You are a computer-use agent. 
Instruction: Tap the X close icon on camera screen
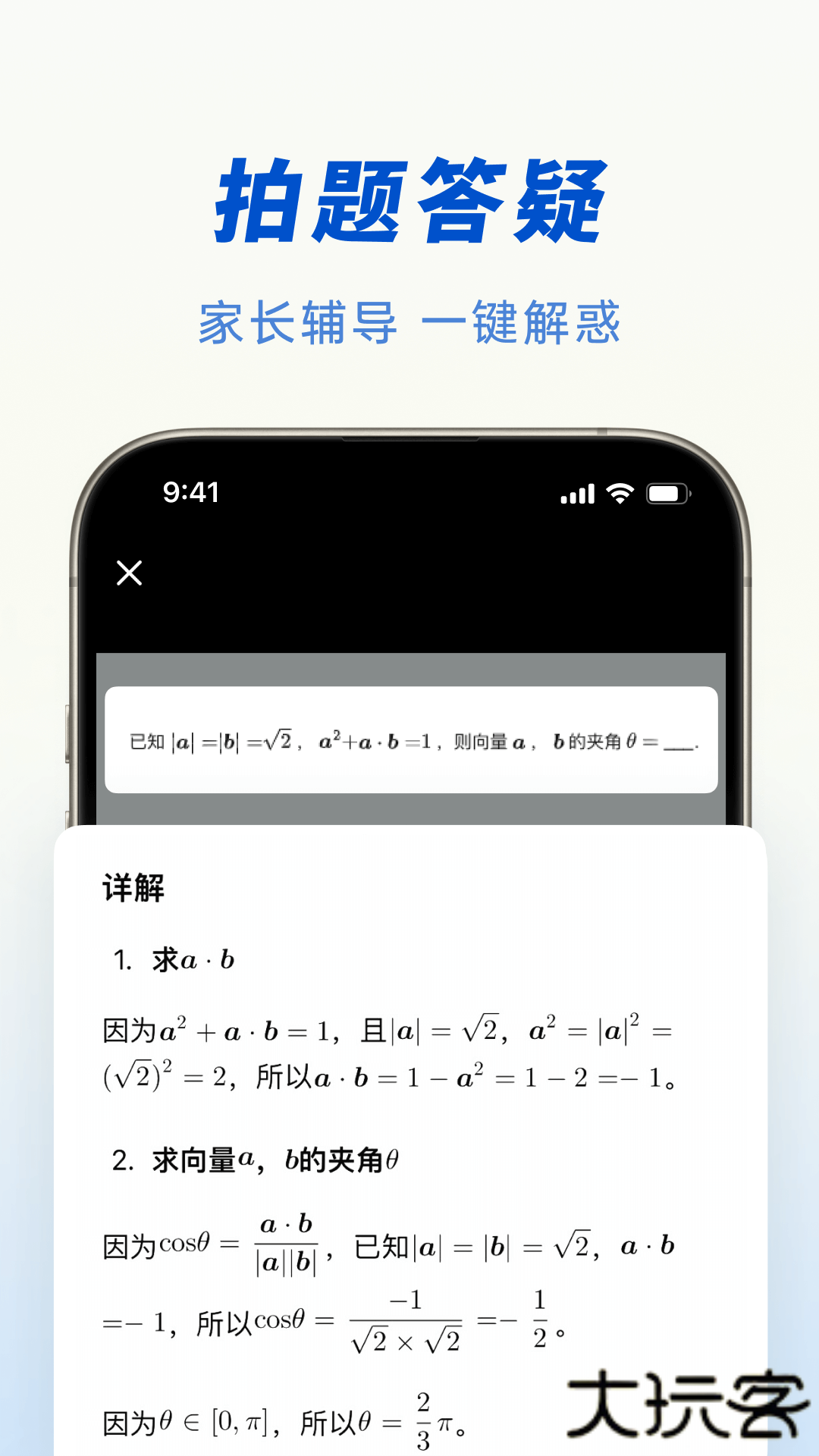[129, 574]
